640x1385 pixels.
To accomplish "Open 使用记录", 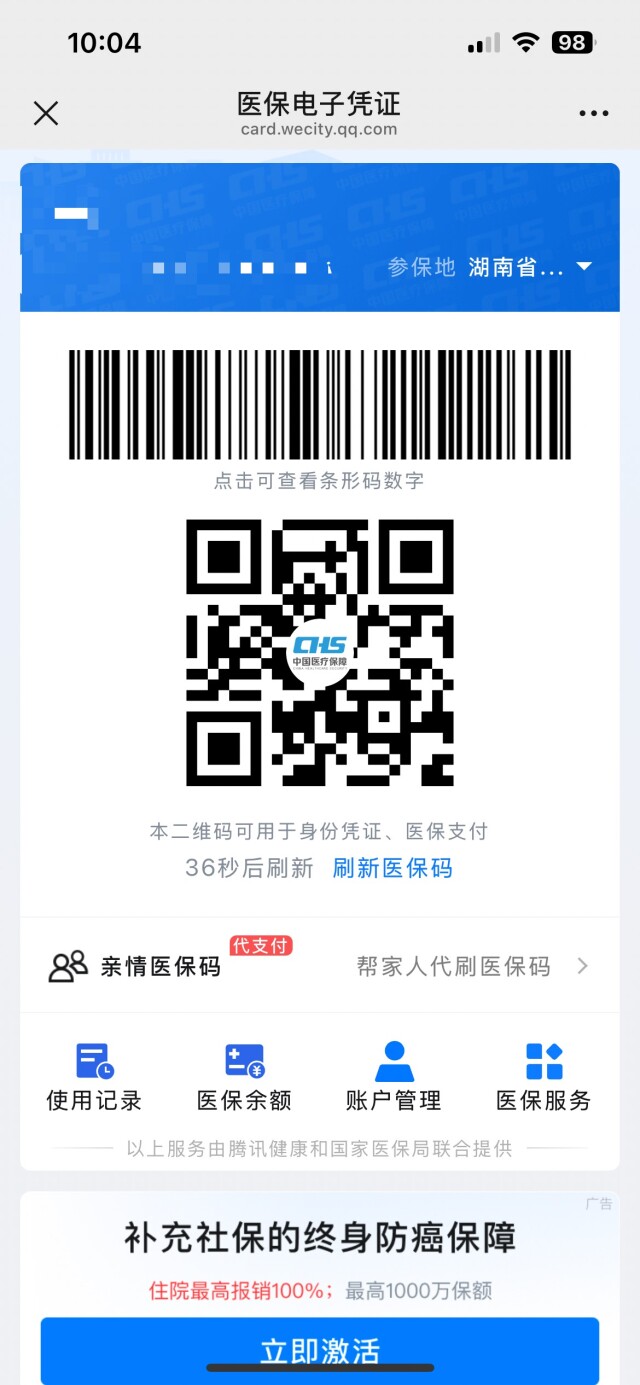I will point(94,1076).
